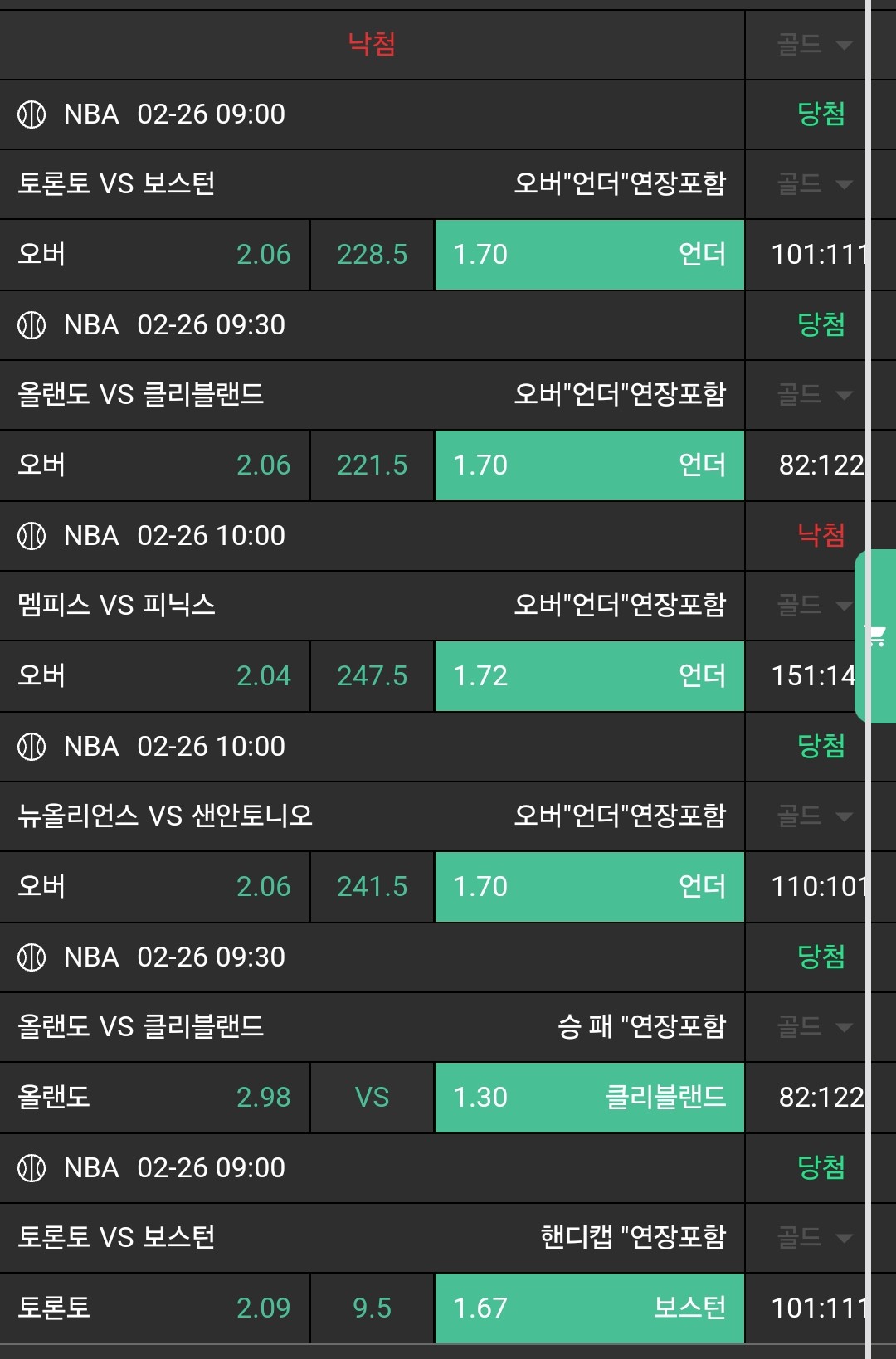Open 골드 dropdown for 올랜도 VS 클리블랜드 오버언더

point(814,394)
